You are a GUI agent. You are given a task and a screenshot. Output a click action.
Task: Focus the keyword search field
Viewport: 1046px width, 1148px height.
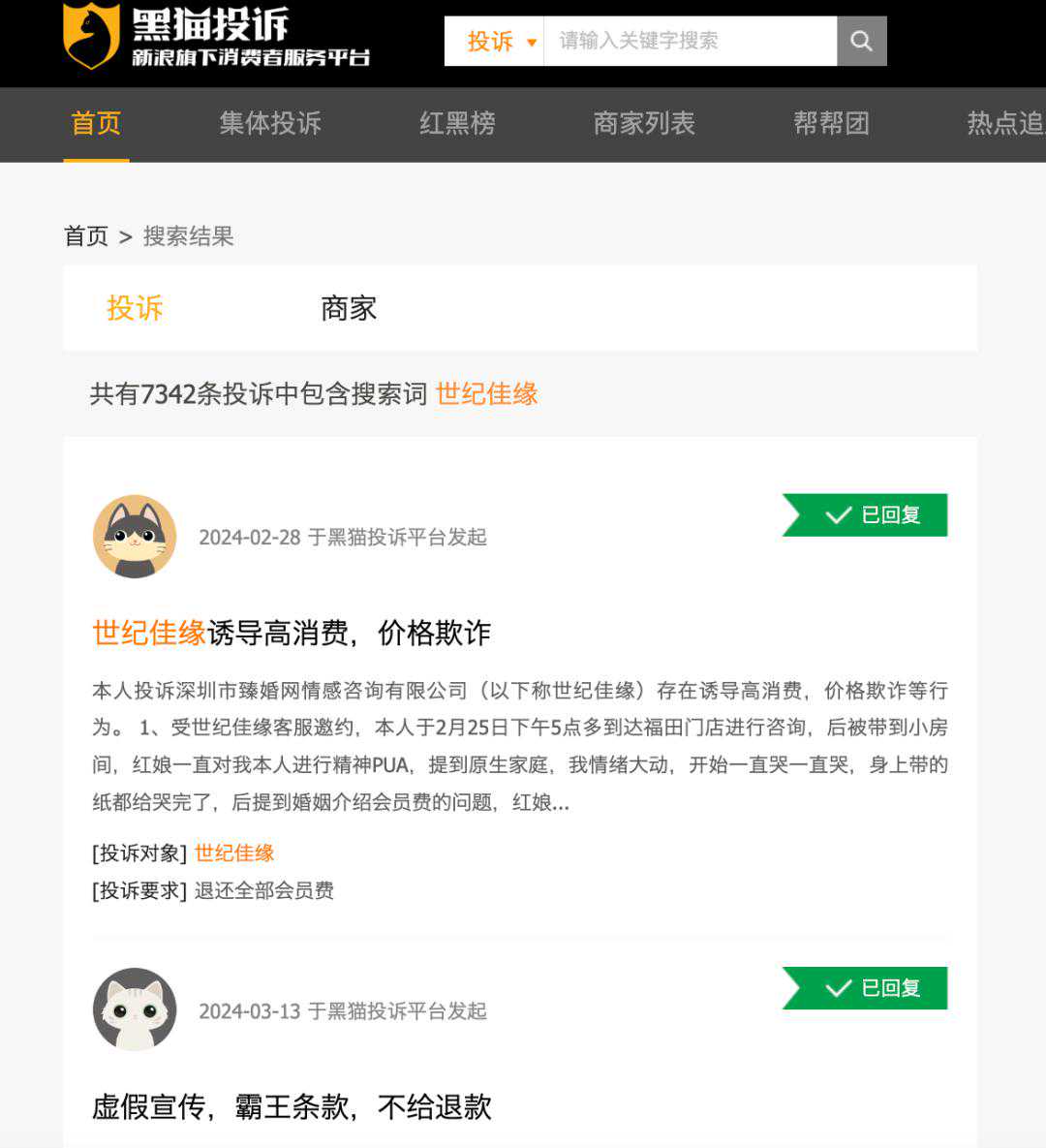(x=690, y=41)
